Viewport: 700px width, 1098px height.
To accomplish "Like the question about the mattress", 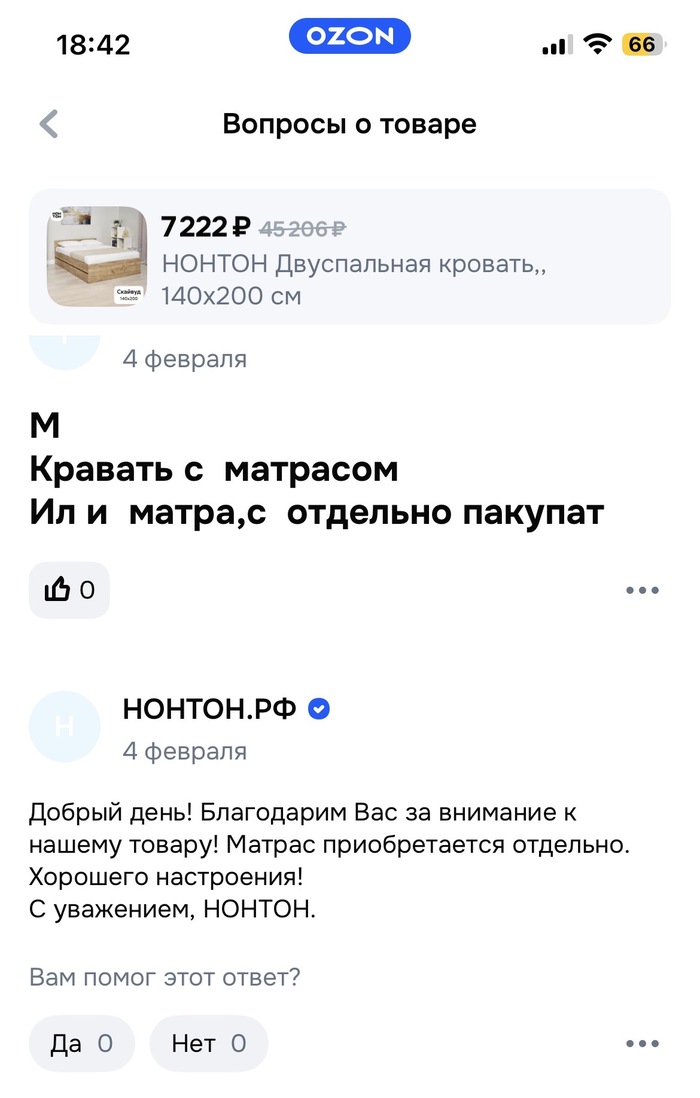I will click(x=69, y=590).
